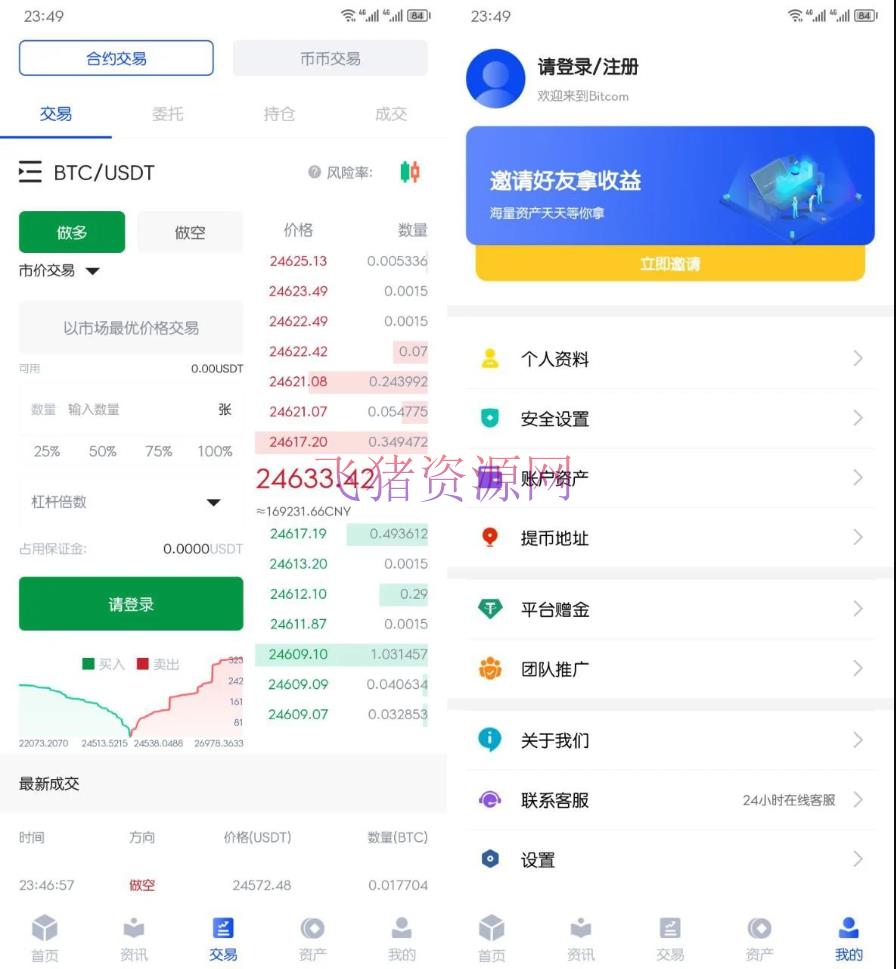Image resolution: width=896 pixels, height=969 pixels.
Task: Toggle to 做空 short mode
Action: 190,231
